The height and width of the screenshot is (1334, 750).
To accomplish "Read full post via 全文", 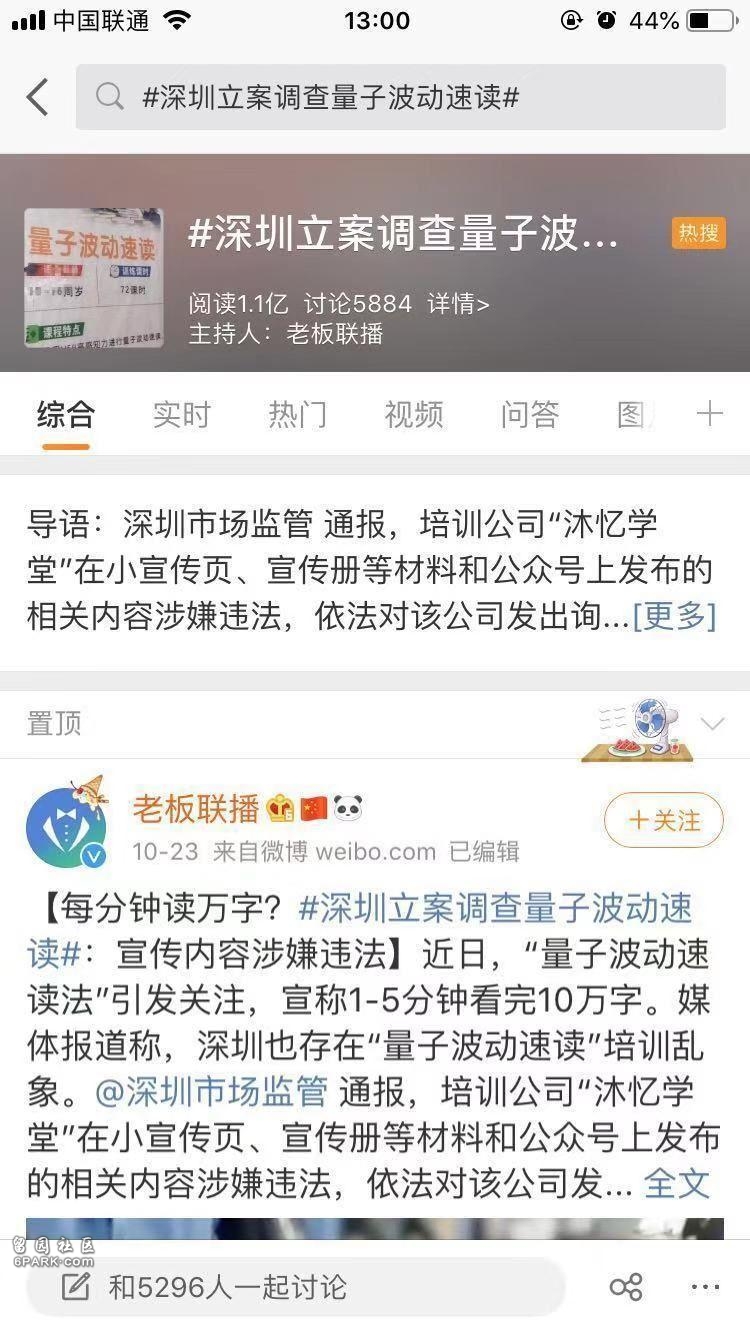I will coord(676,1183).
